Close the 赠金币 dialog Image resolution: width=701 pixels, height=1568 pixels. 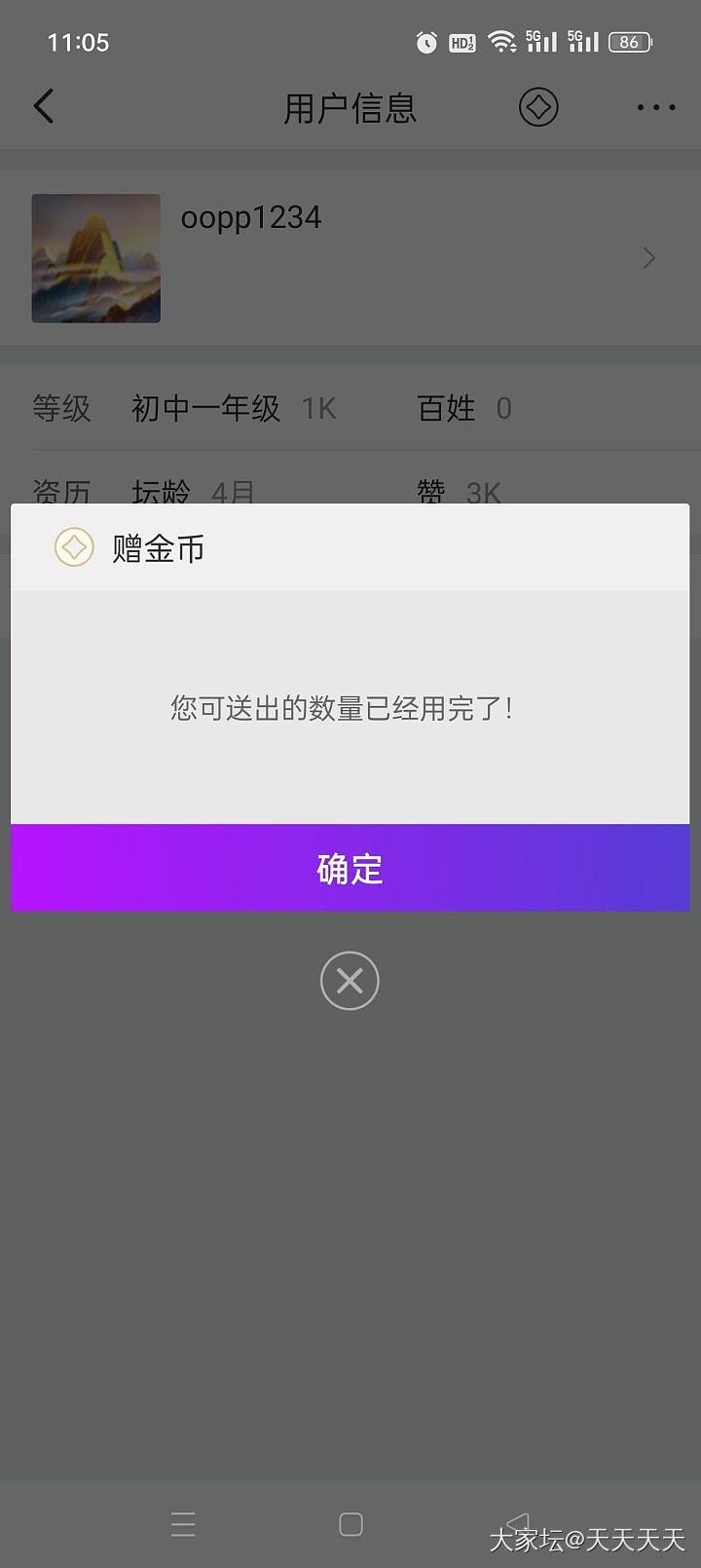point(350,981)
